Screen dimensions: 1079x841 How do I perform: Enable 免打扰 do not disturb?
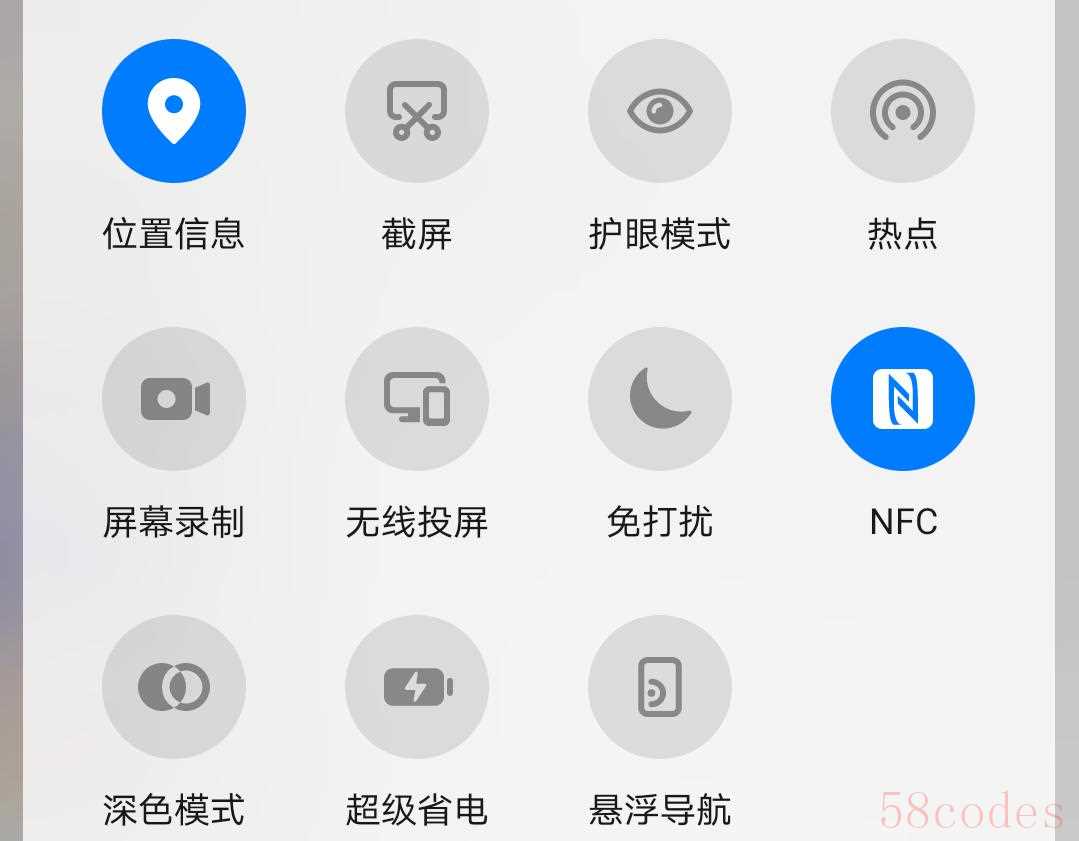pyautogui.click(x=660, y=399)
